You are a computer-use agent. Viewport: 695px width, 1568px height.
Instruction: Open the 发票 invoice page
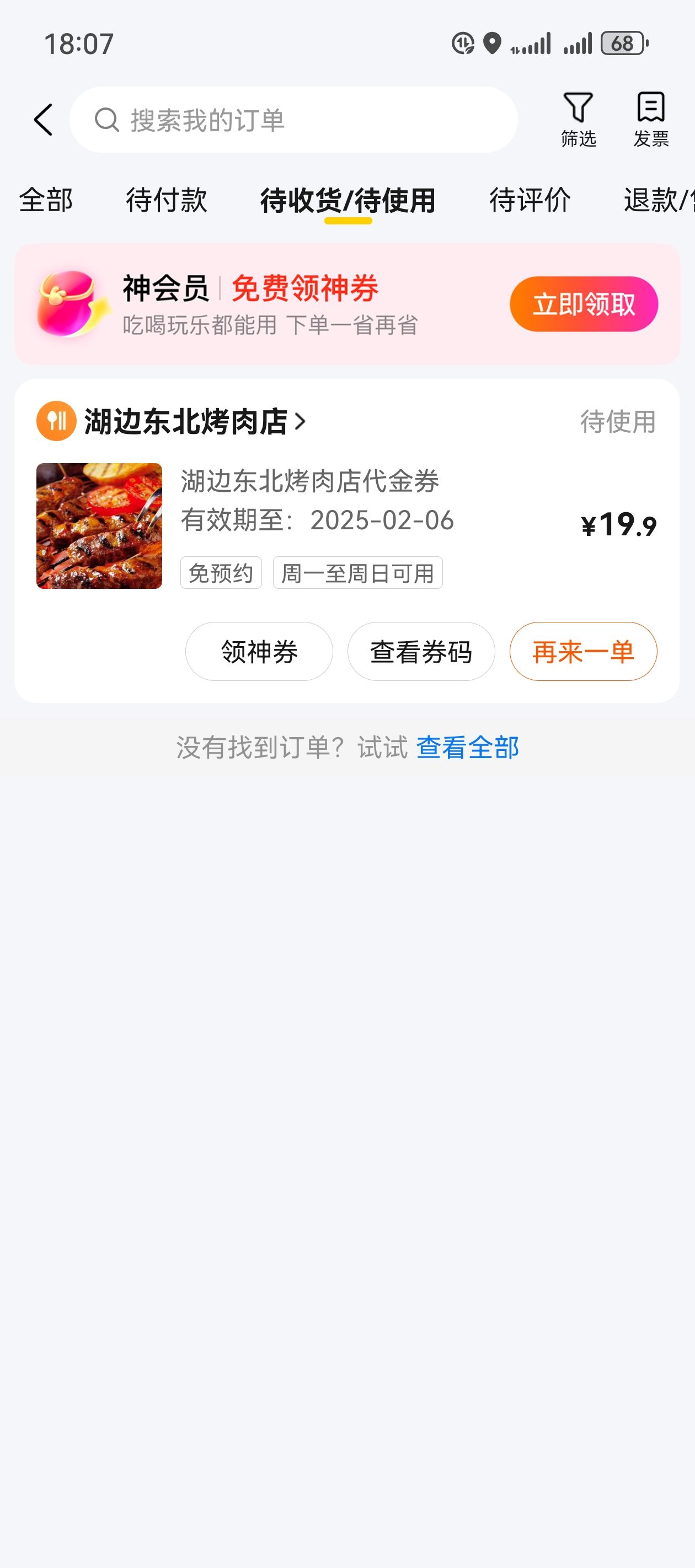point(650,119)
